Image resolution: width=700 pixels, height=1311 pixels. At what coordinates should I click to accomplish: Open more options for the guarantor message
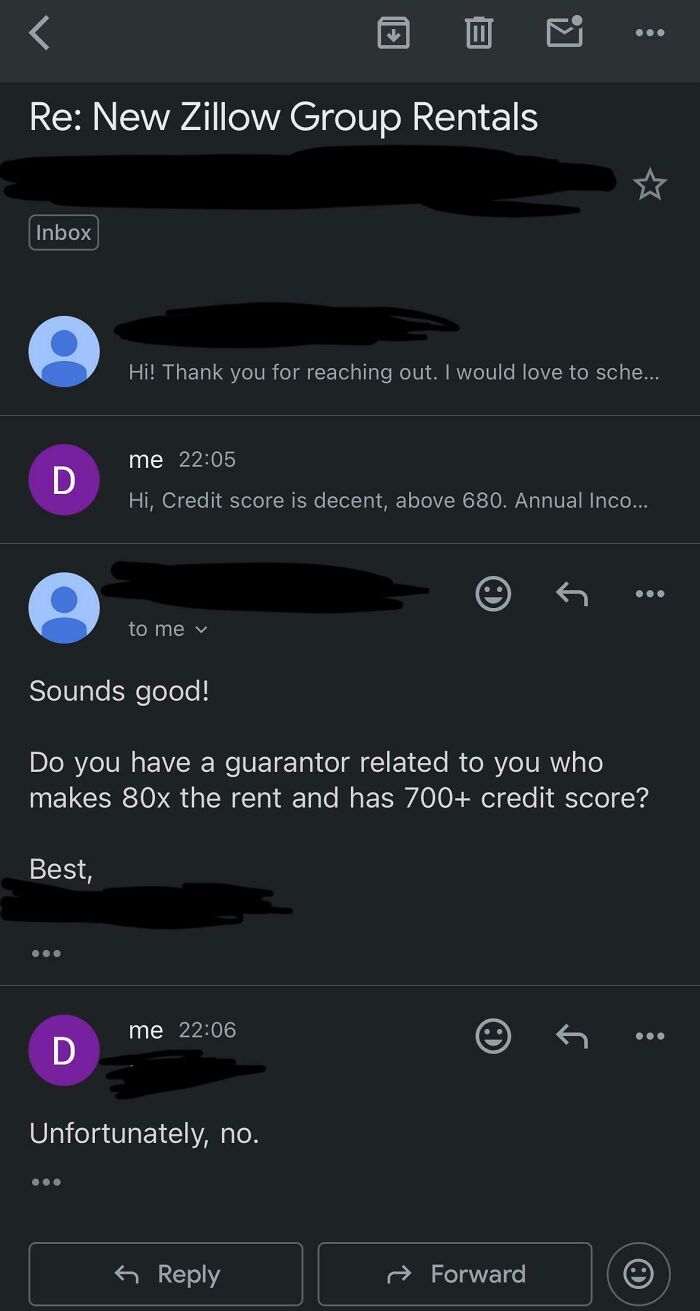[x=650, y=594]
